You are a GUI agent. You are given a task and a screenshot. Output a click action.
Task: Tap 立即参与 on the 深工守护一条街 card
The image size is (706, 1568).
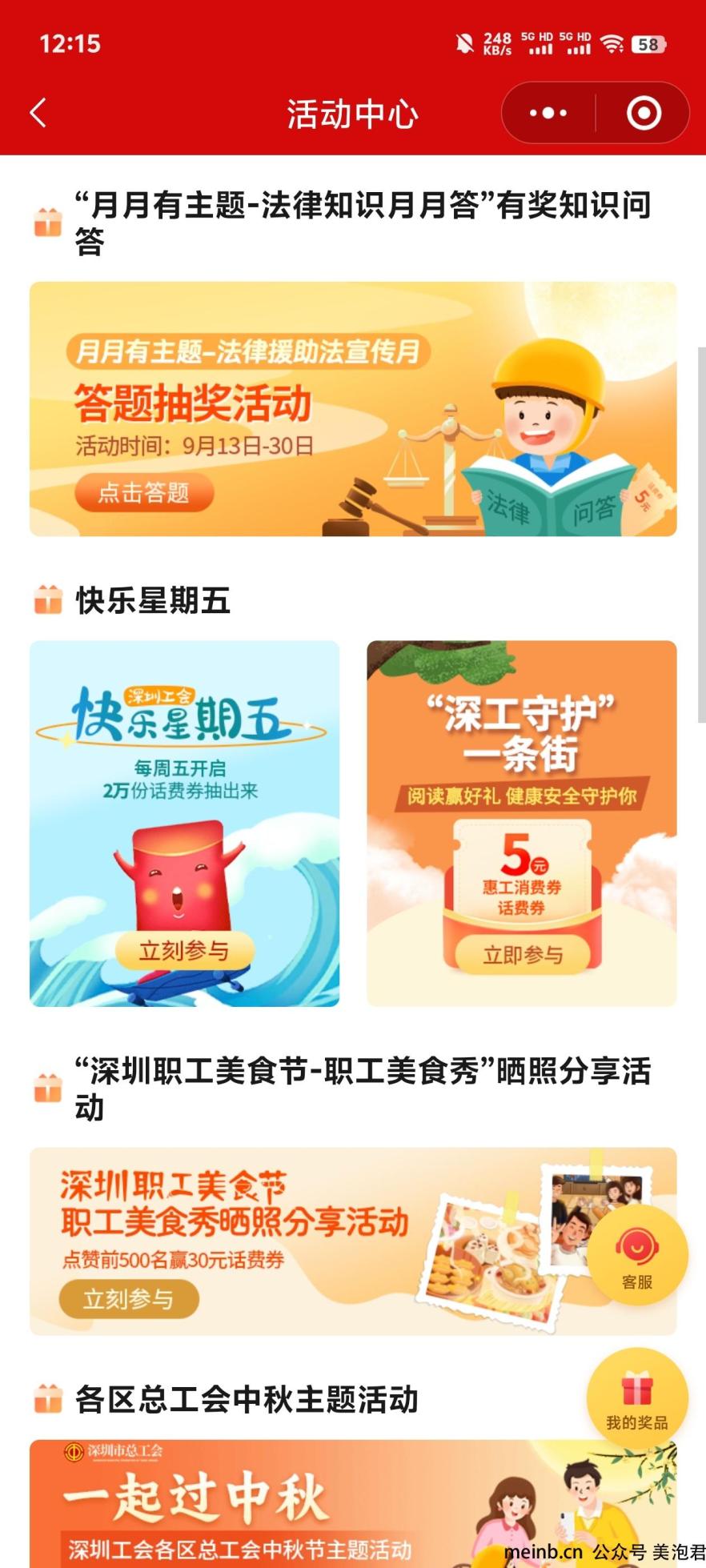tap(523, 954)
